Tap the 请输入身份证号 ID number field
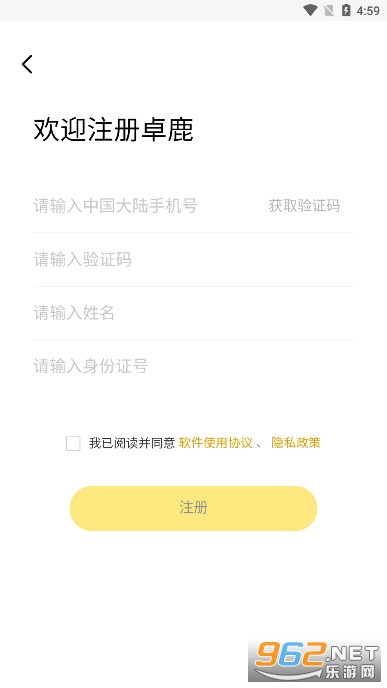Screen dimensions: 387x688 193,366
